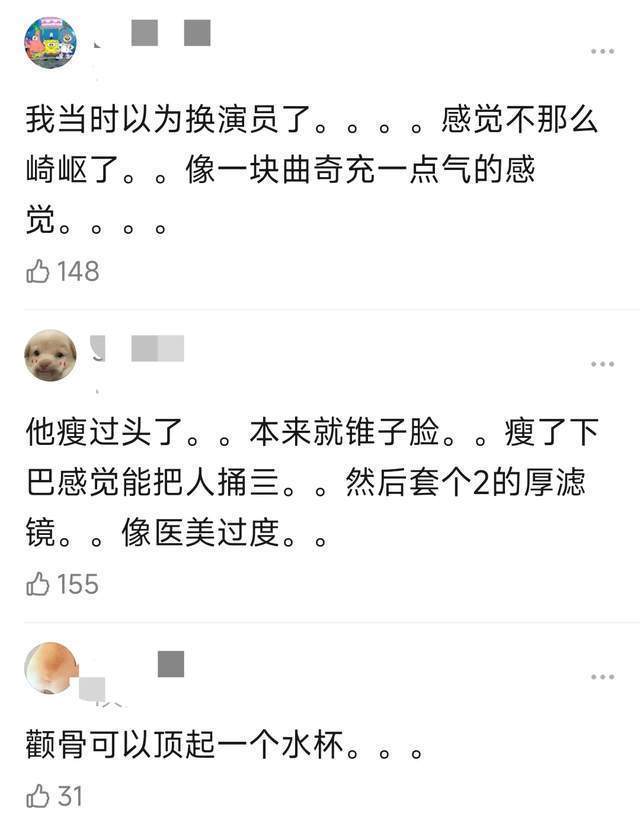
Task: Open more options on the 155-like comment
Action: (602, 363)
